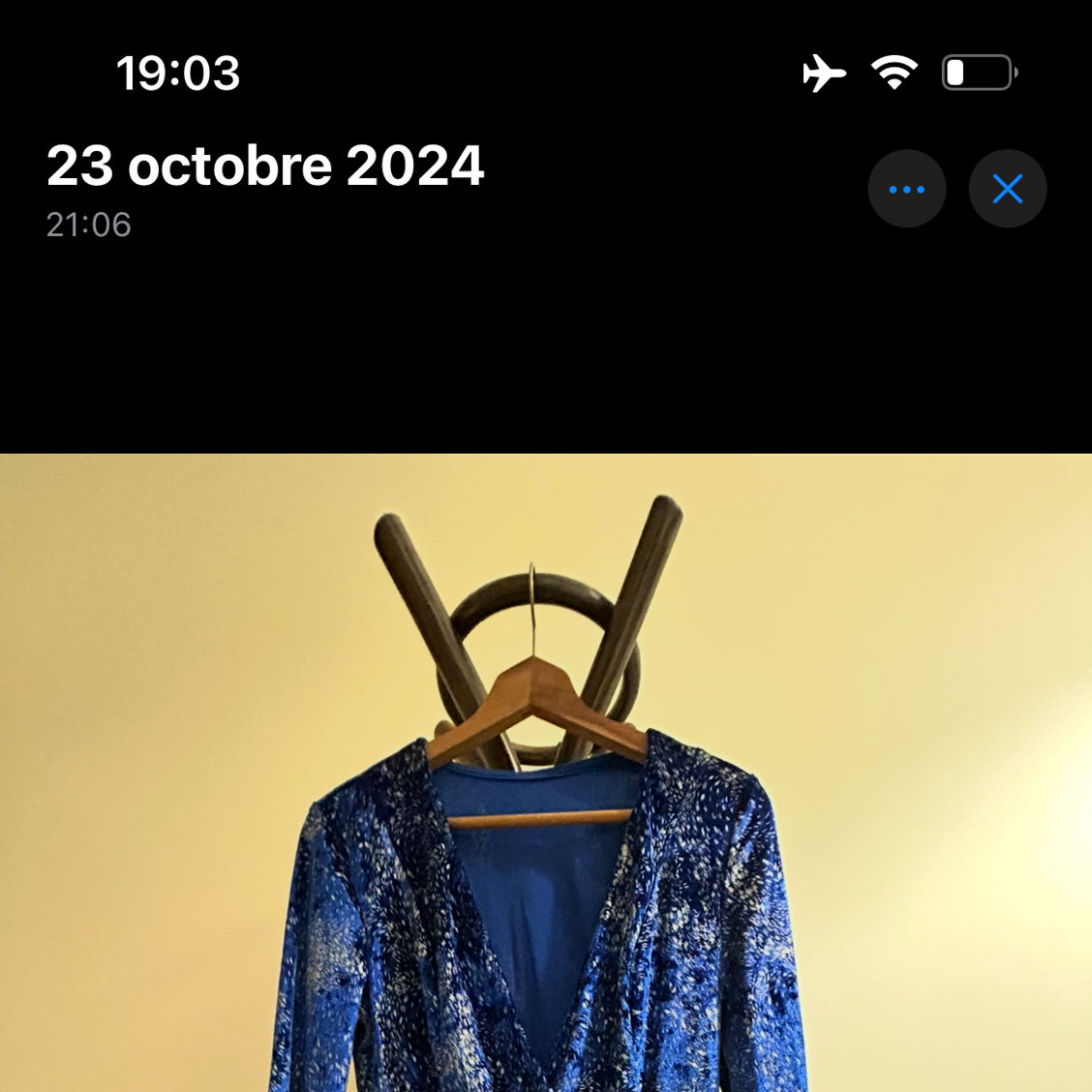
Task: Open the three-dot more options menu
Action: (x=906, y=189)
